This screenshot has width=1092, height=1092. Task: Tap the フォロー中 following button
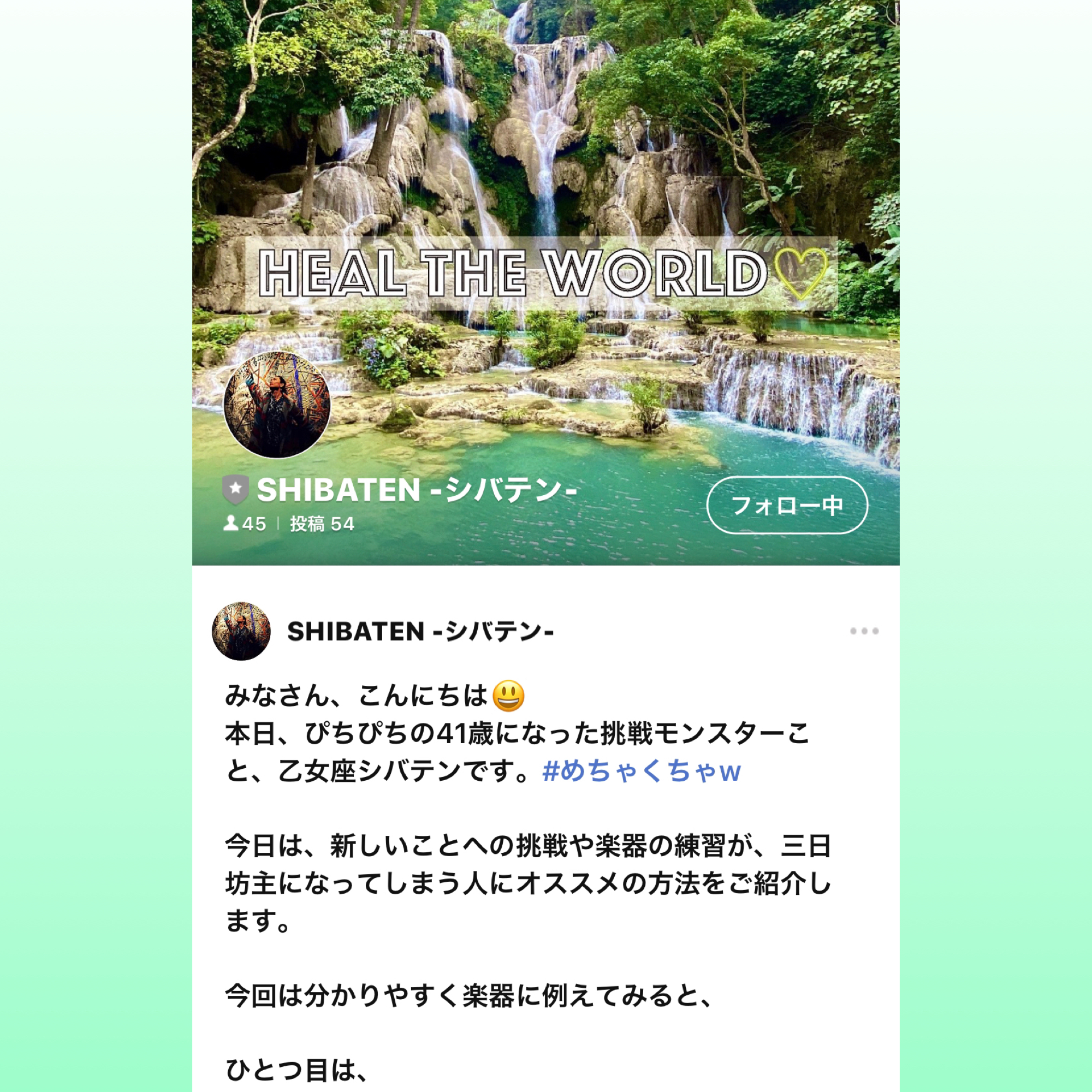[x=787, y=505]
